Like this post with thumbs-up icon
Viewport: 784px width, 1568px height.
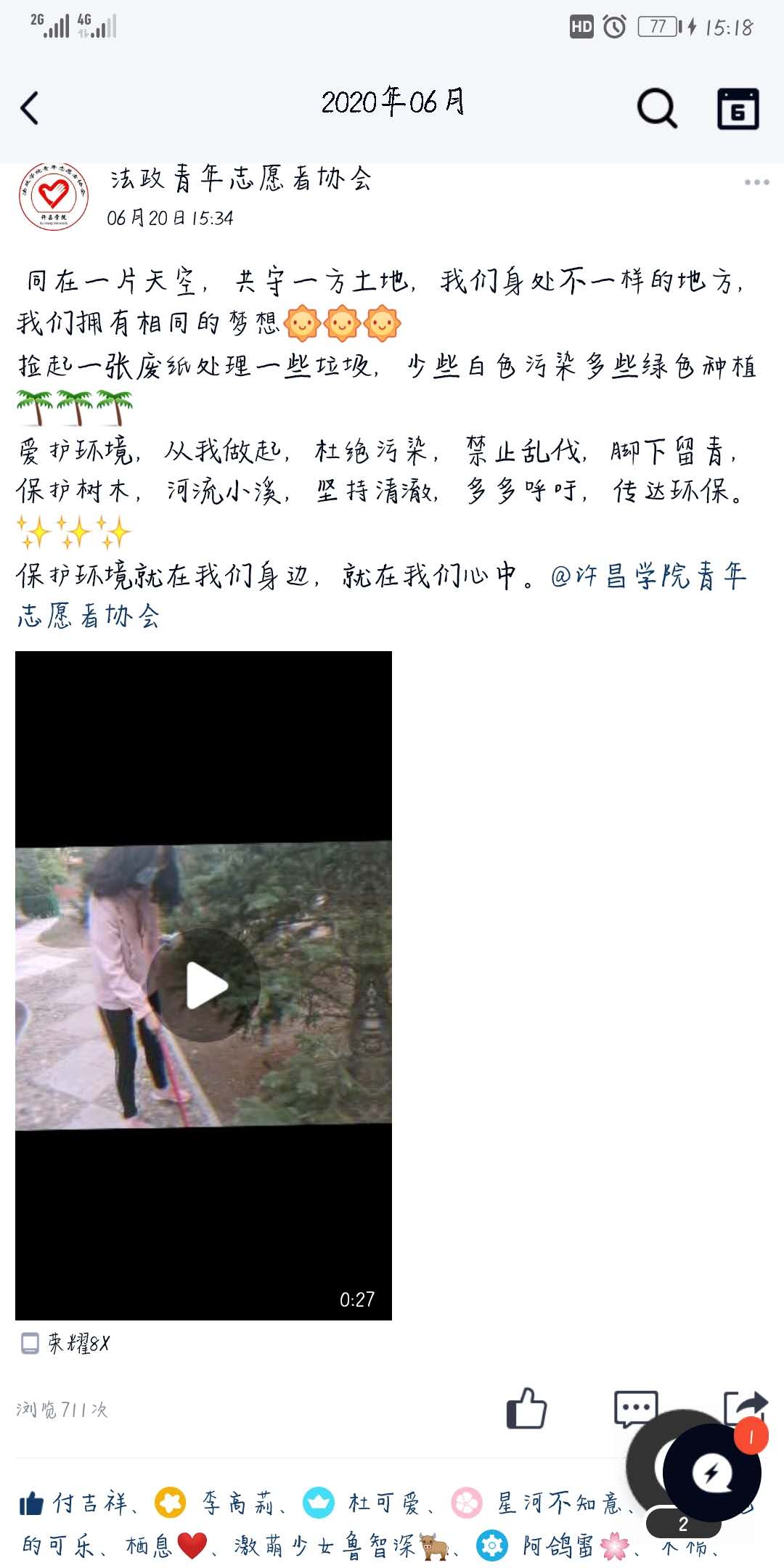pyautogui.click(x=526, y=1409)
